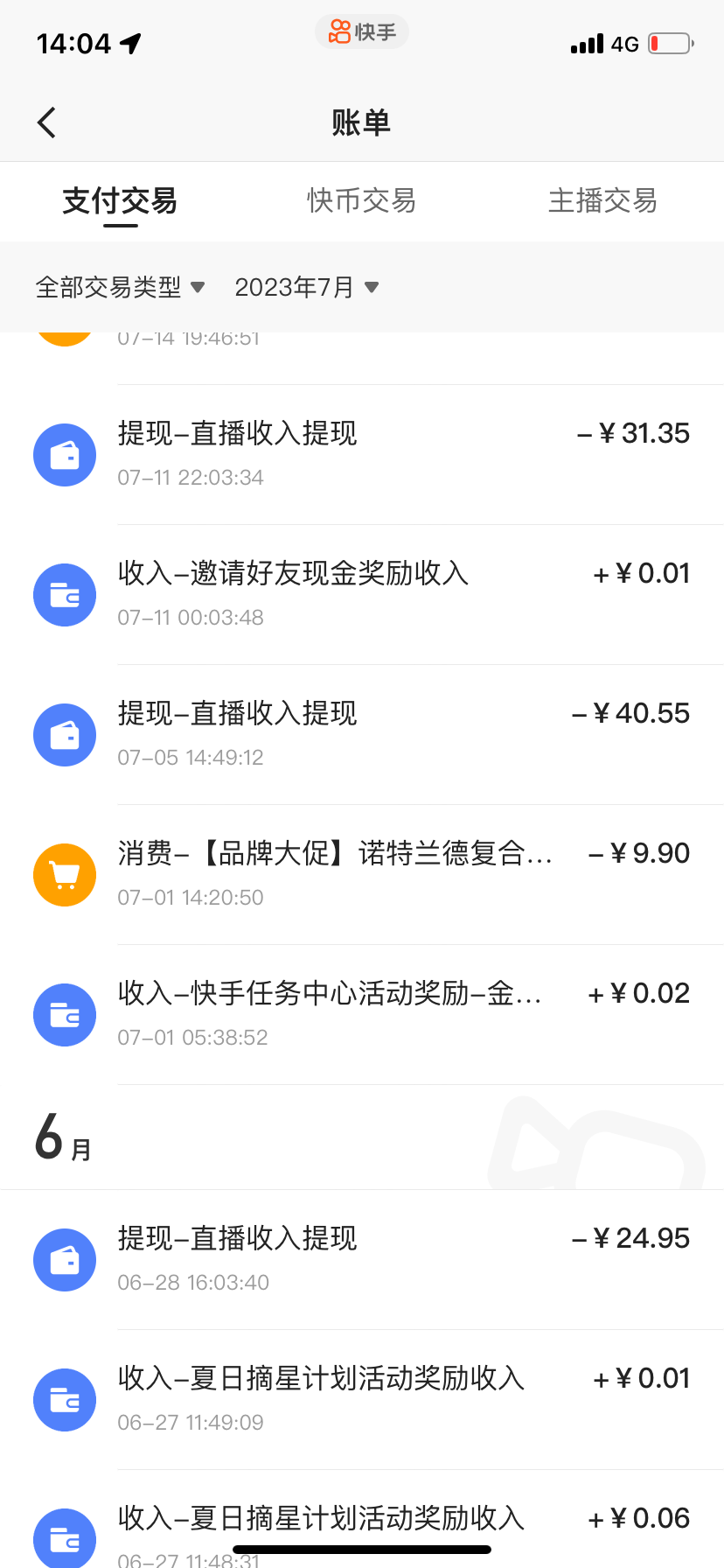Switch to the 主播交易 tab
Image resolution: width=724 pixels, height=1568 pixels.
point(602,201)
